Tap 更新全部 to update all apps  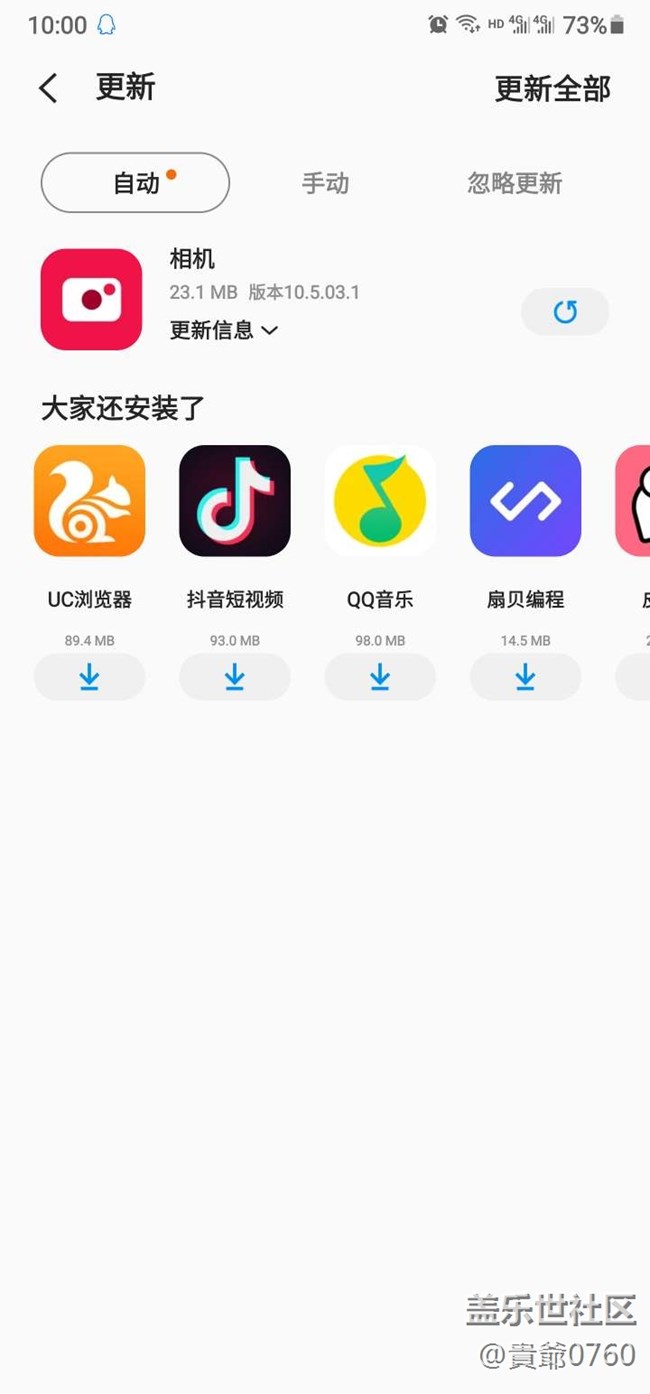click(x=552, y=89)
